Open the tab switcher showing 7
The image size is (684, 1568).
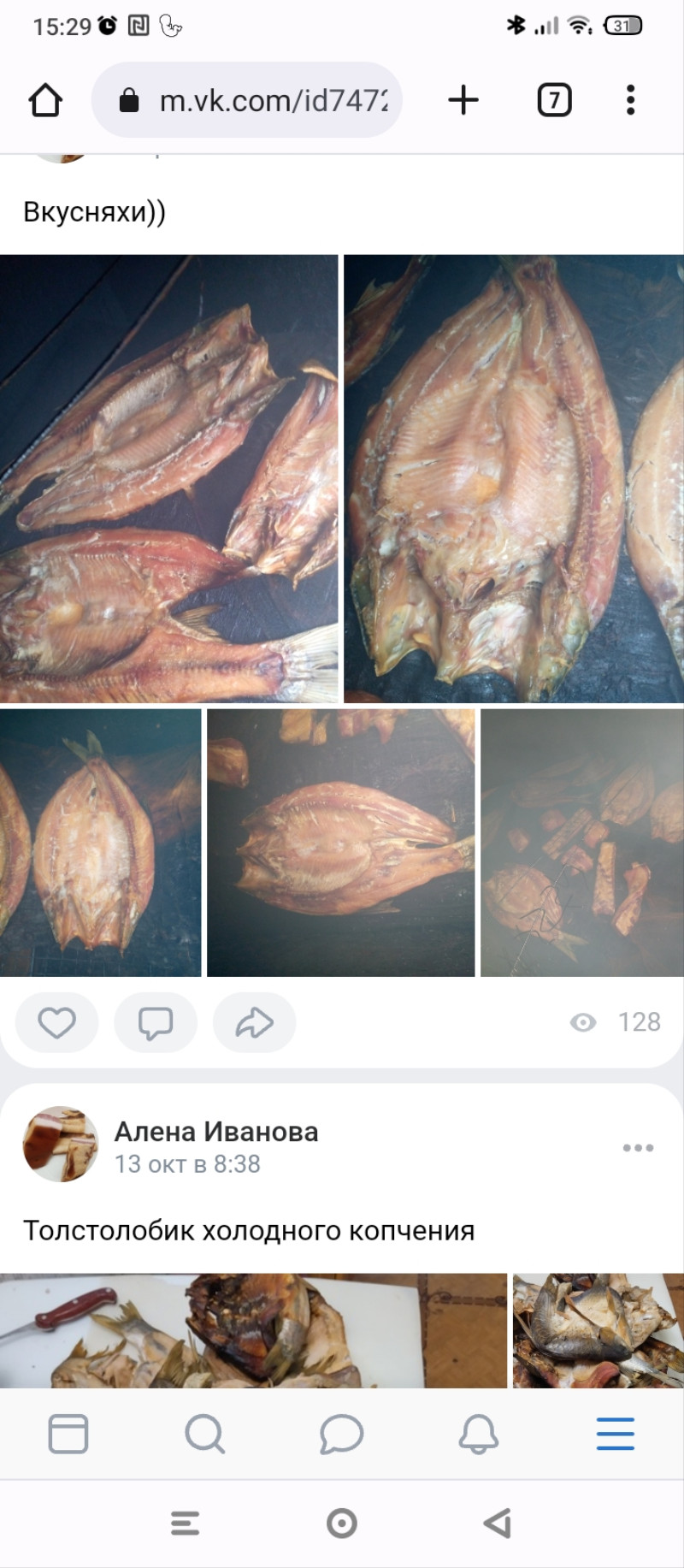tap(554, 100)
